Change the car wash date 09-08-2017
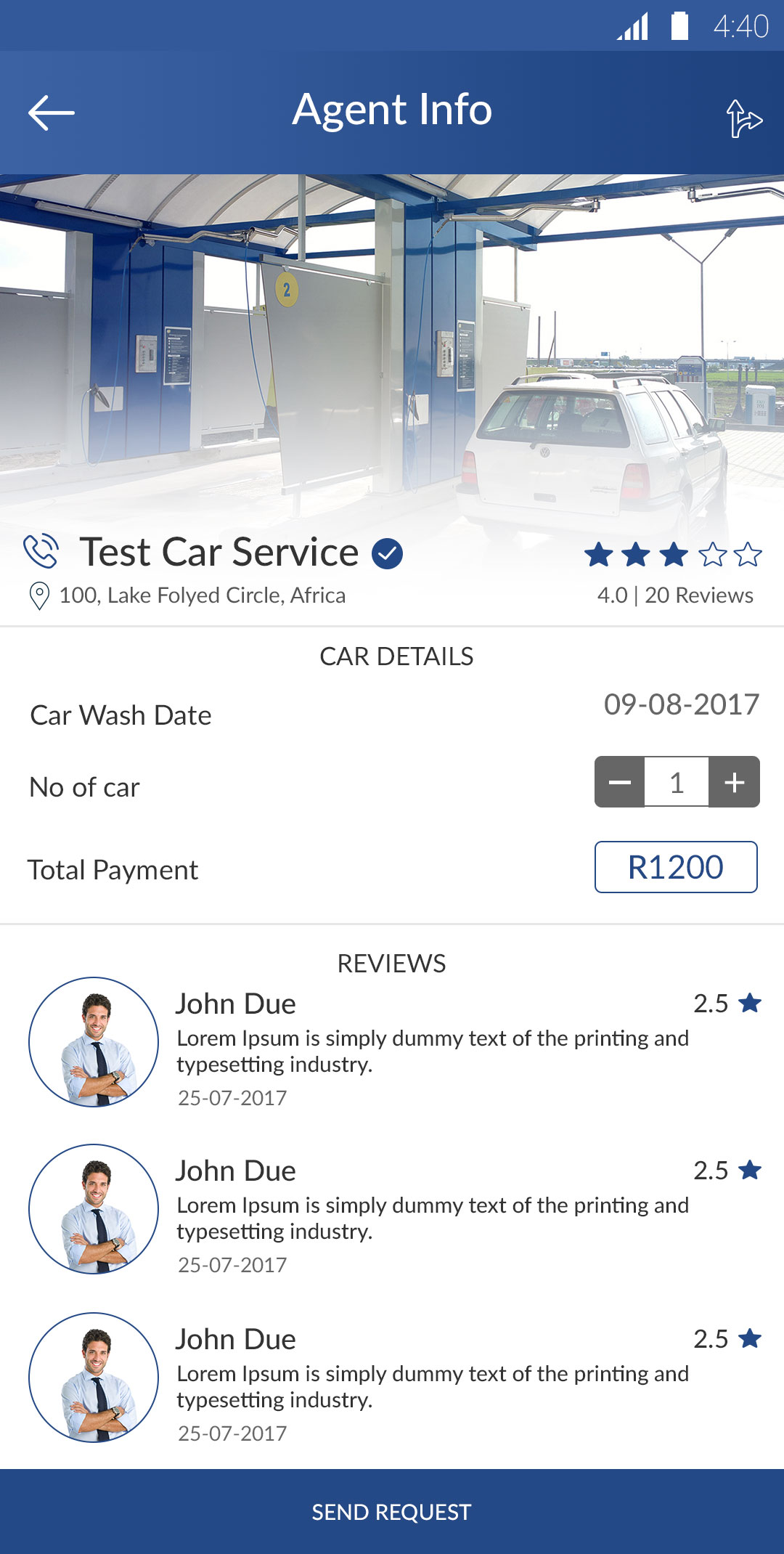This screenshot has height=1554, width=784. (x=681, y=704)
